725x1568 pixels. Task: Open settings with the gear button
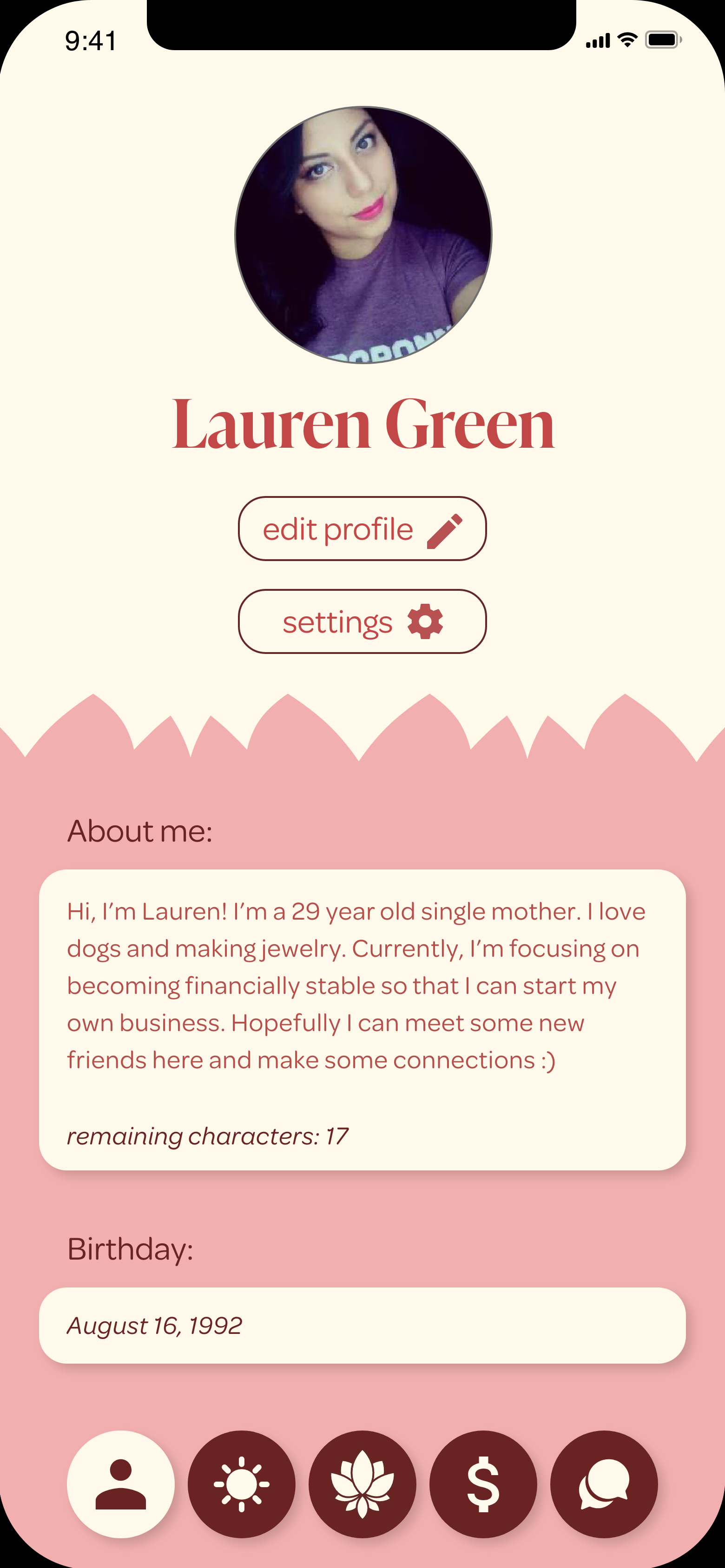tap(362, 621)
